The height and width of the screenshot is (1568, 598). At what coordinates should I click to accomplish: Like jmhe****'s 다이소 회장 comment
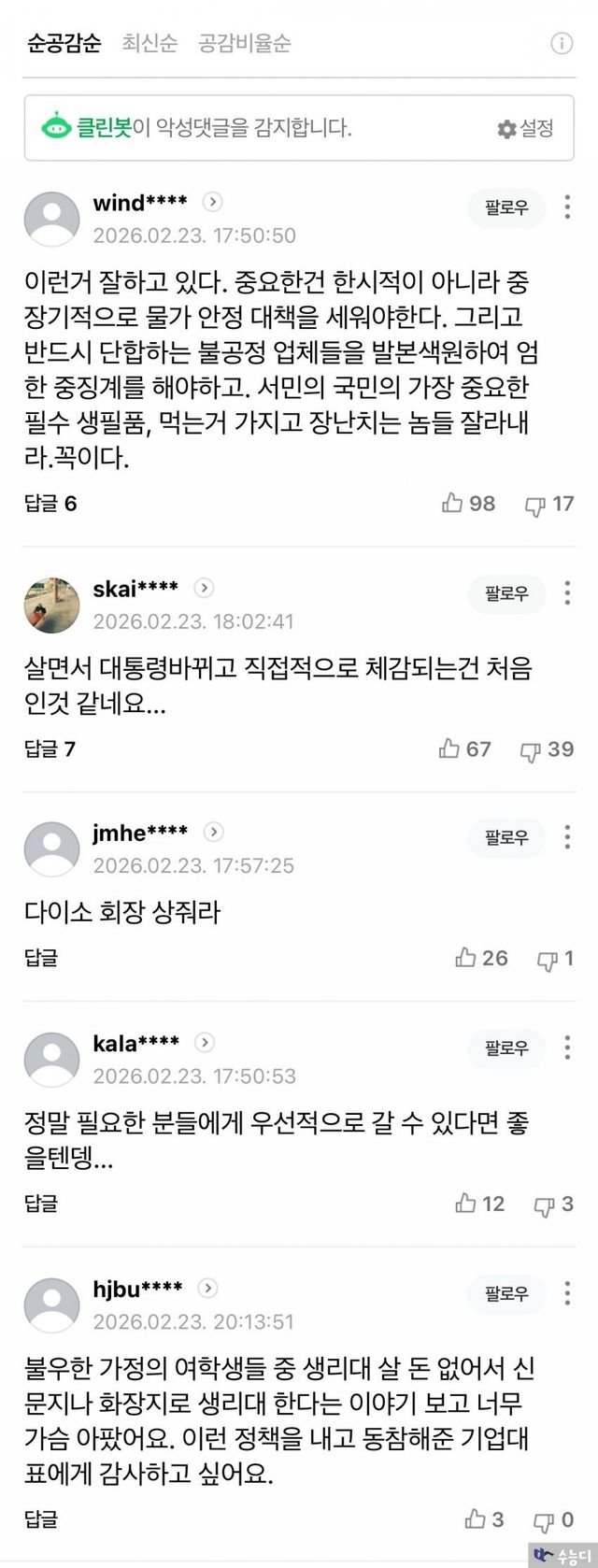[x=481, y=958]
